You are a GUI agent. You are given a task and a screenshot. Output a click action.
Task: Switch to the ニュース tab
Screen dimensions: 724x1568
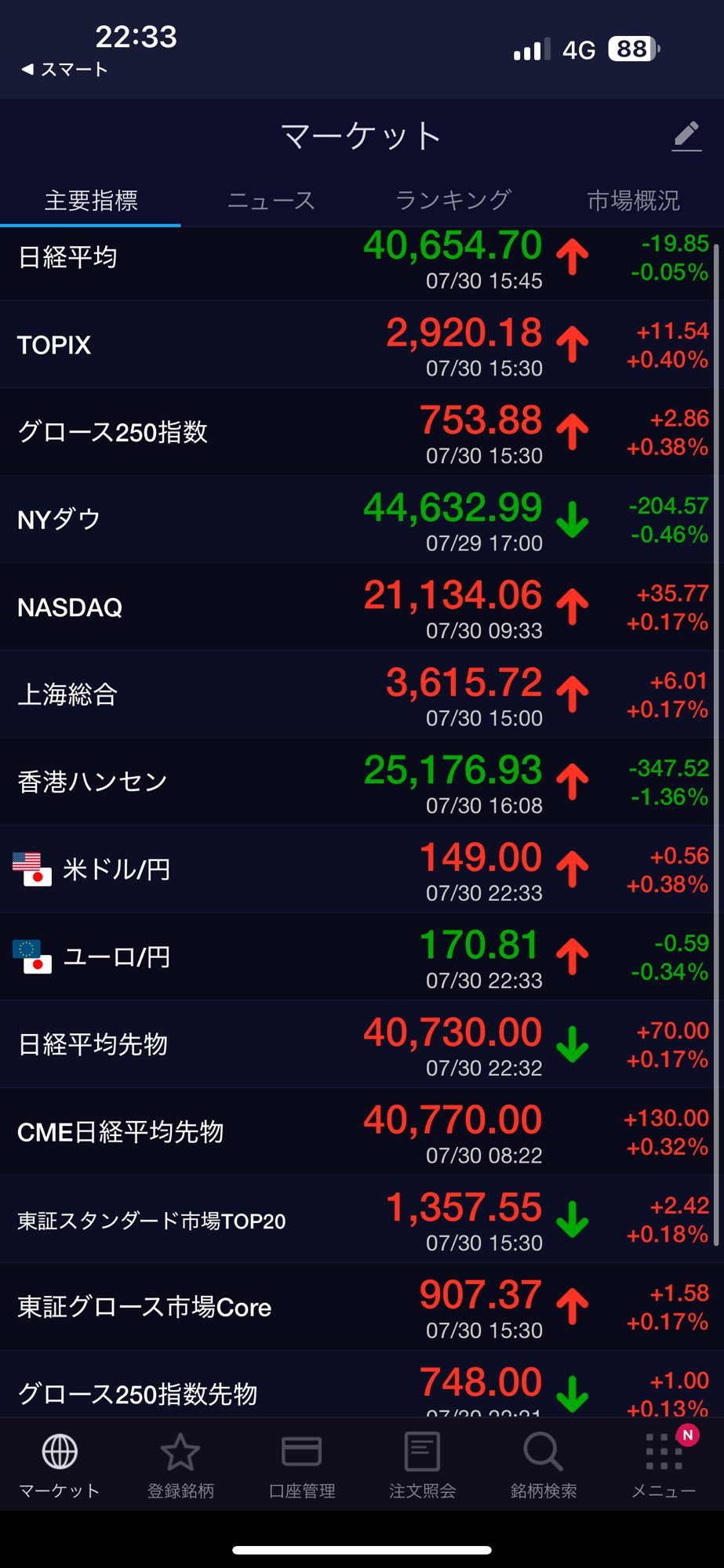click(x=271, y=201)
